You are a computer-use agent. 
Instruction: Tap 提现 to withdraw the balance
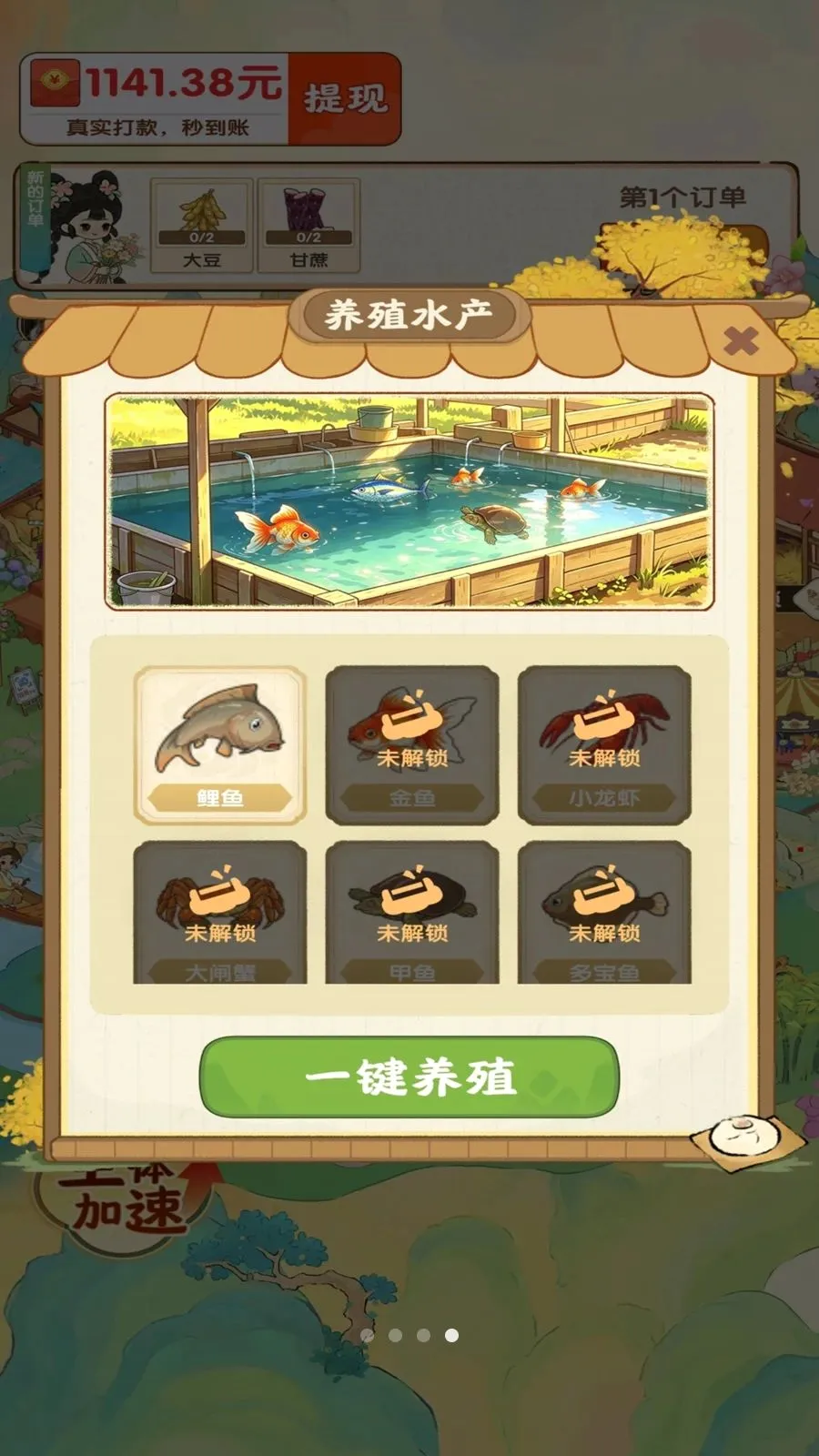(344, 98)
